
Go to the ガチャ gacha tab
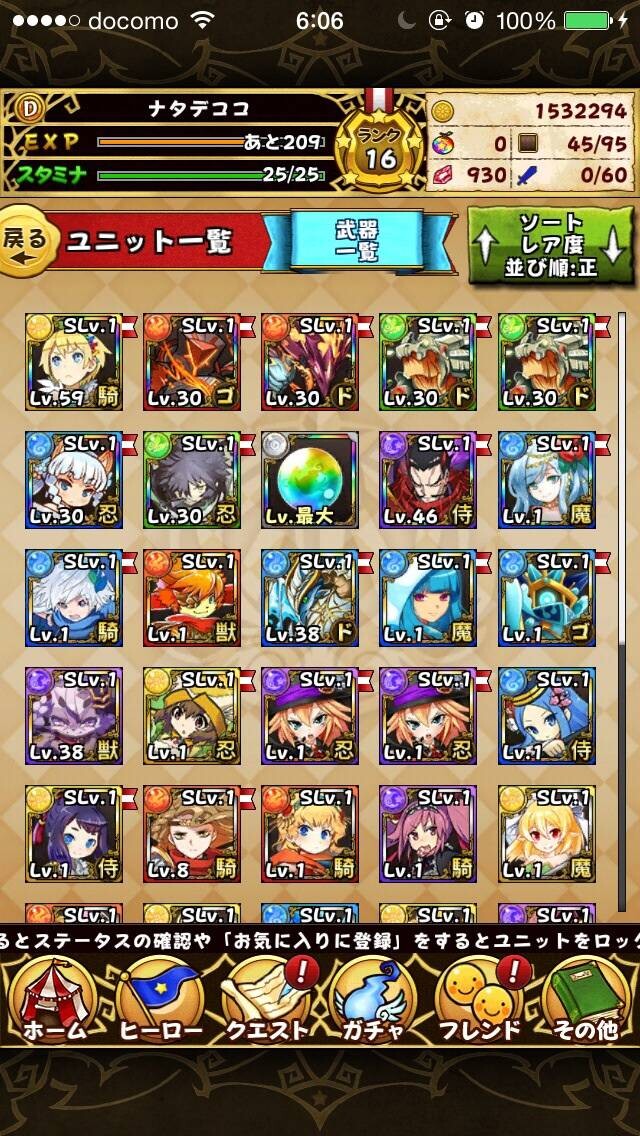[373, 1002]
